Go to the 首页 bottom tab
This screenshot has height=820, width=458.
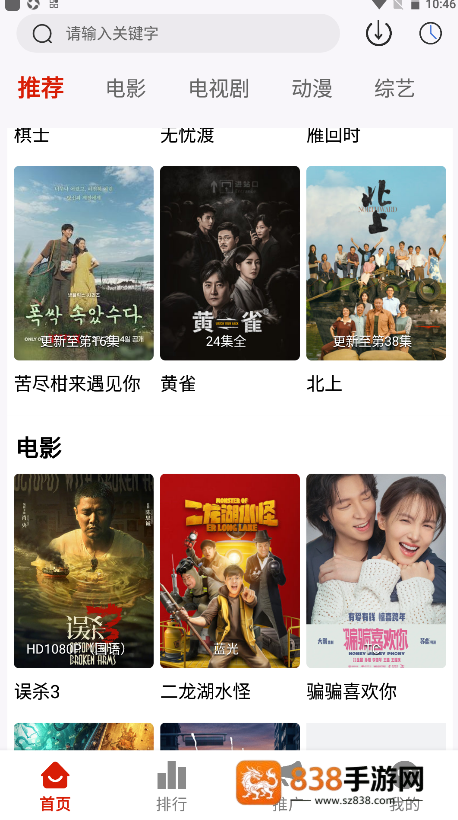[55, 786]
